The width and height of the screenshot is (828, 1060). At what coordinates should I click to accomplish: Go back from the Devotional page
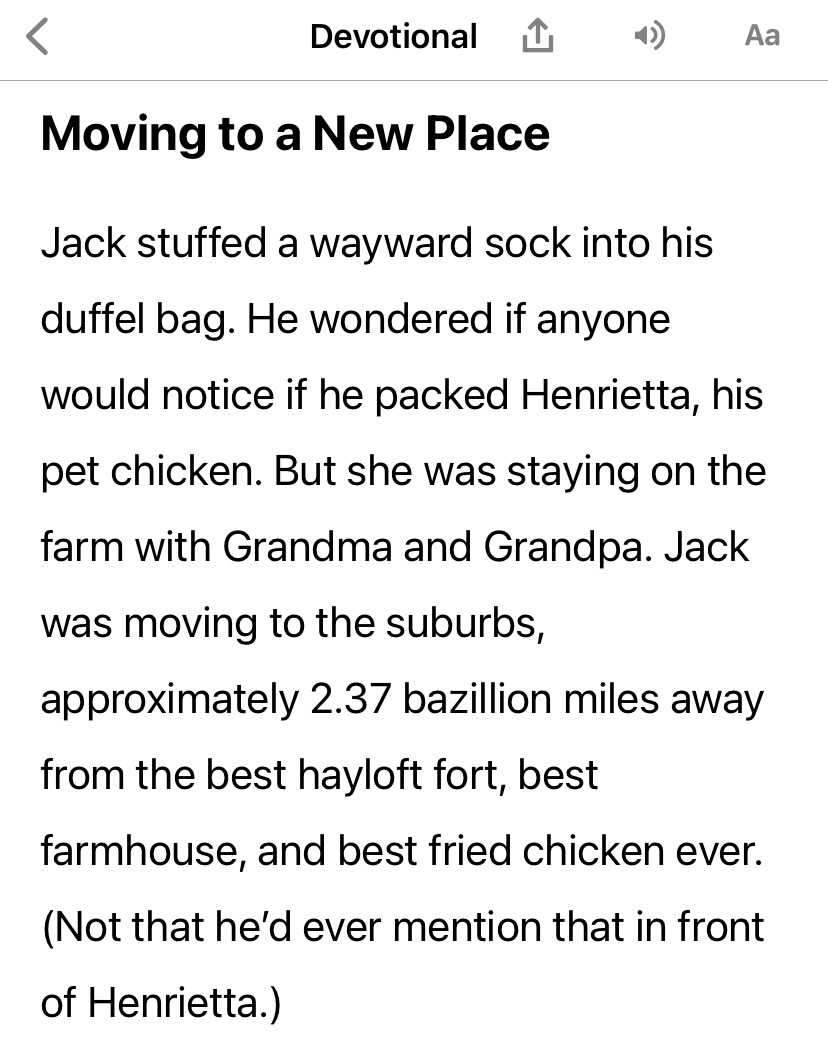click(x=37, y=37)
